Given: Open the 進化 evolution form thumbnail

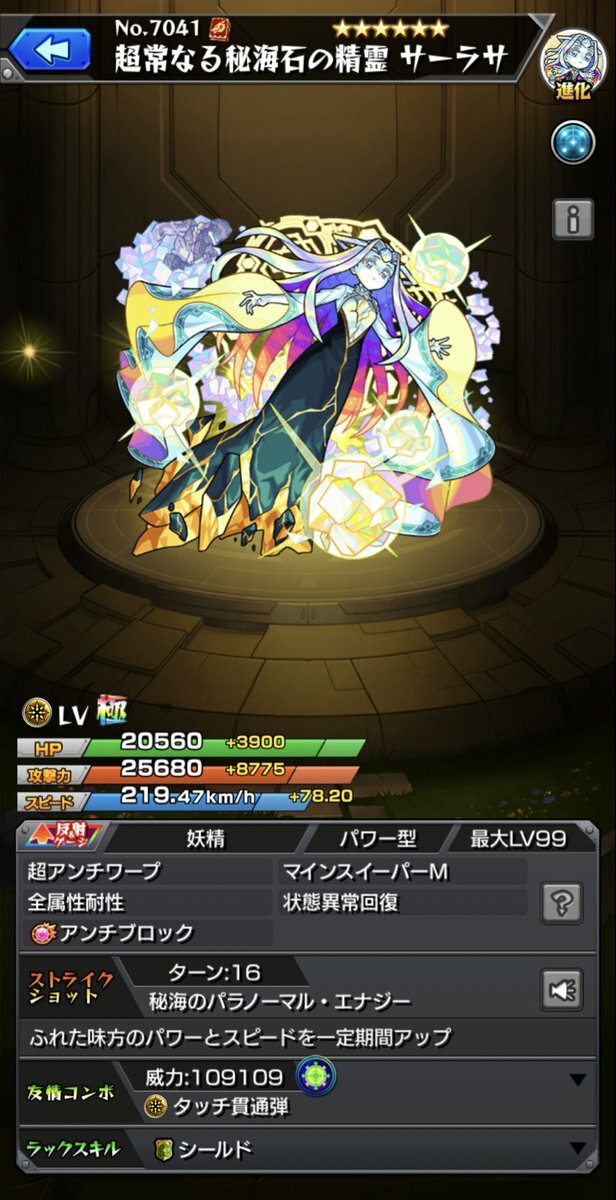Looking at the screenshot, I should pyautogui.click(x=574, y=60).
